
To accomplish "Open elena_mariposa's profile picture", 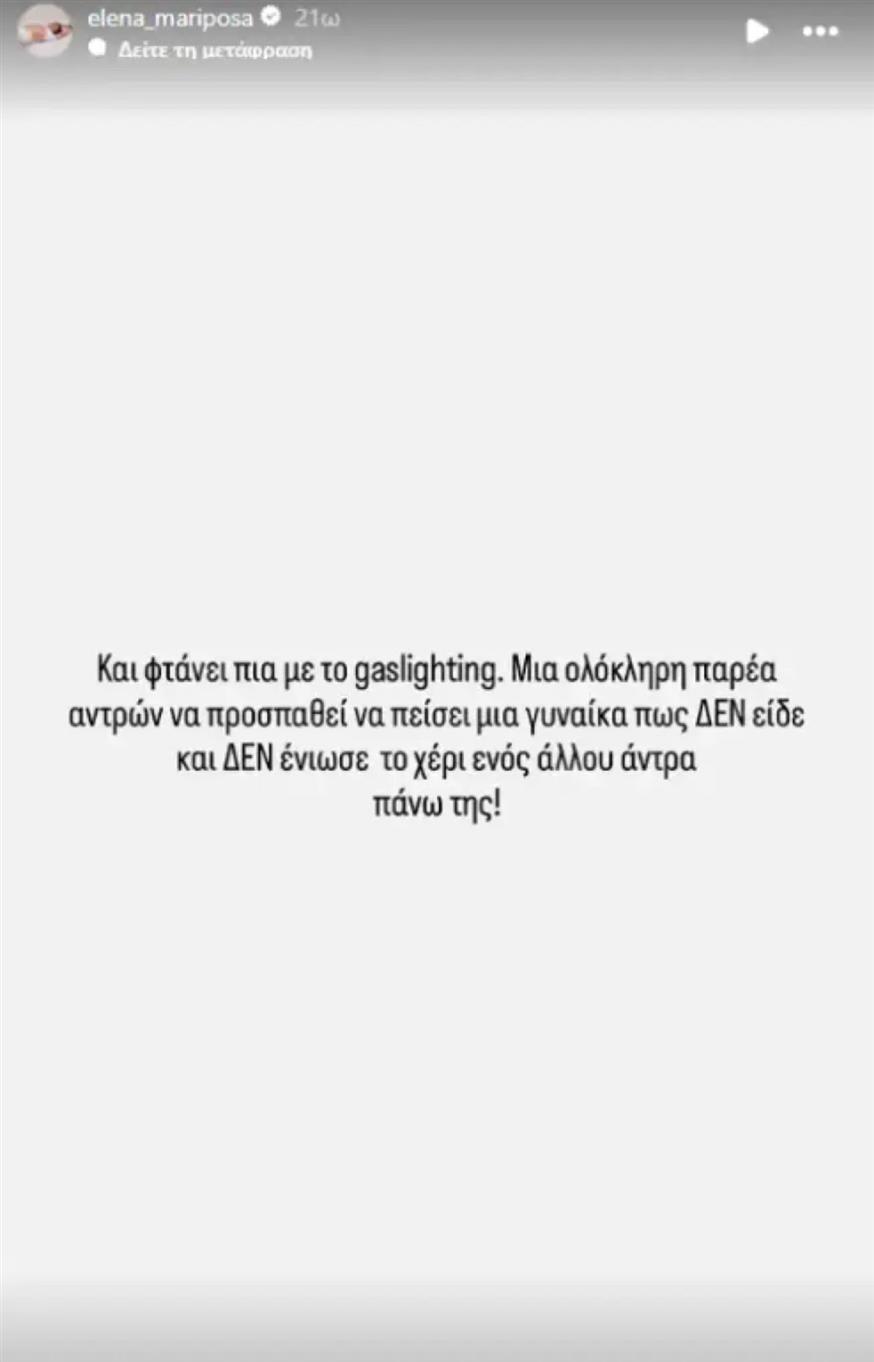I will click(44, 31).
